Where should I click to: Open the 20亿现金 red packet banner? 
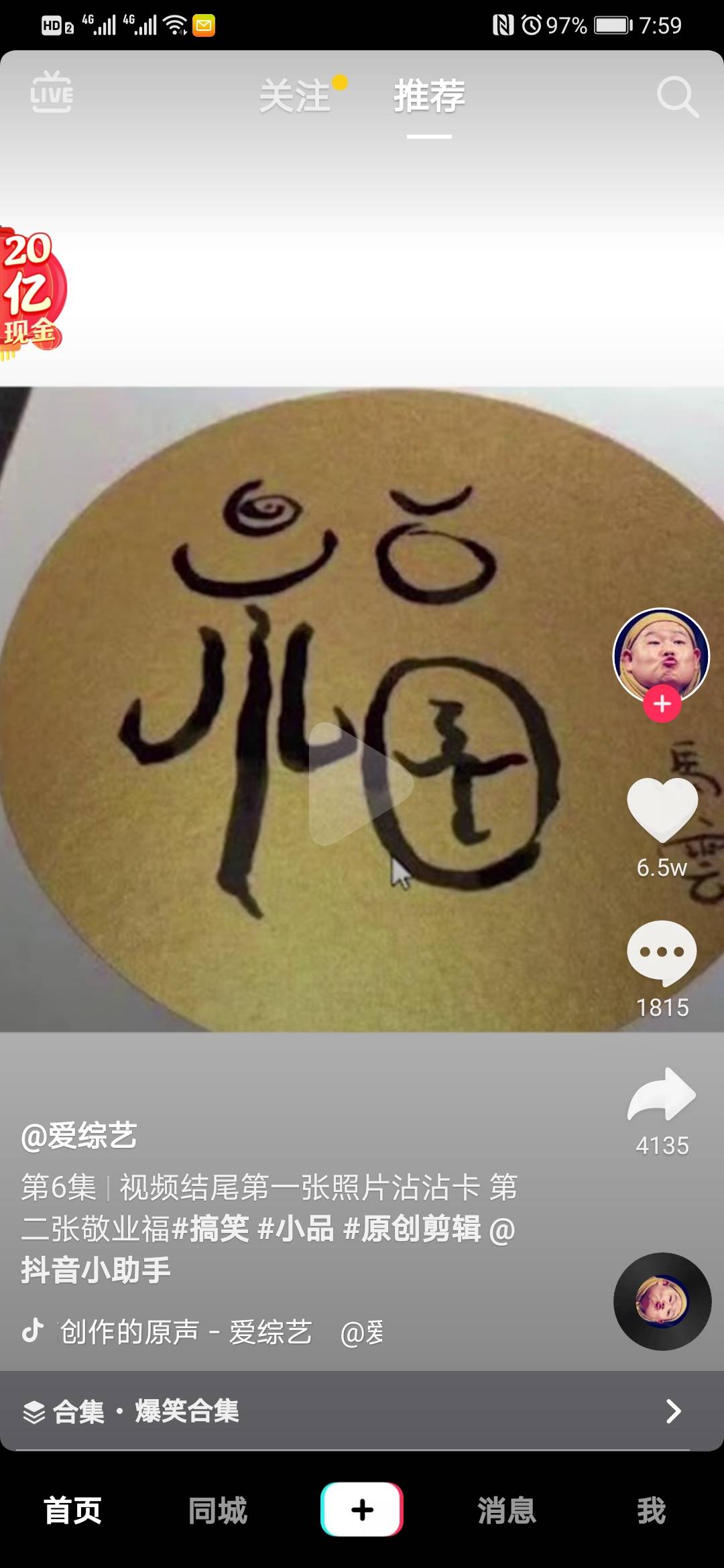pos(30,293)
